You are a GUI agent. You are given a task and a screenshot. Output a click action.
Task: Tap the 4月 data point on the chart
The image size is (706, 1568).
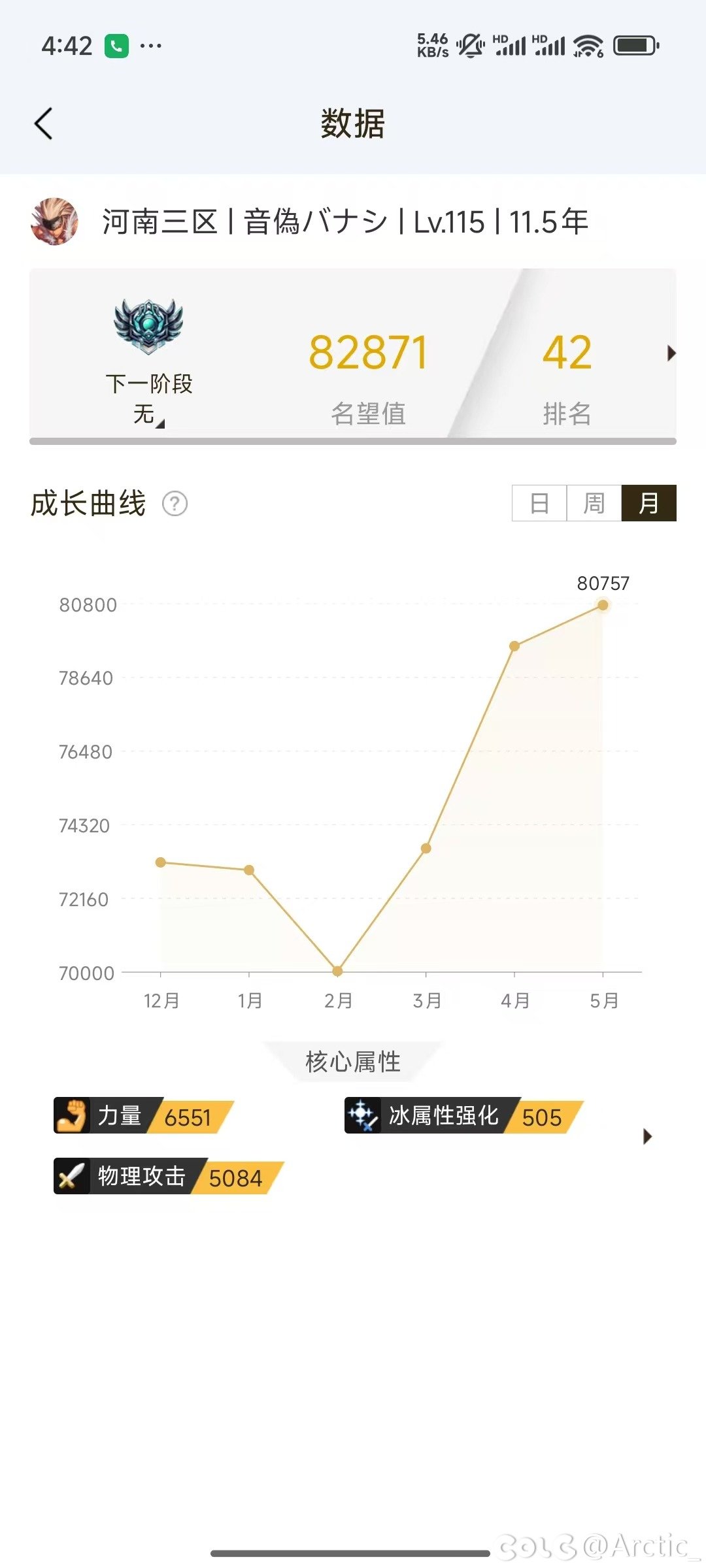coord(514,646)
